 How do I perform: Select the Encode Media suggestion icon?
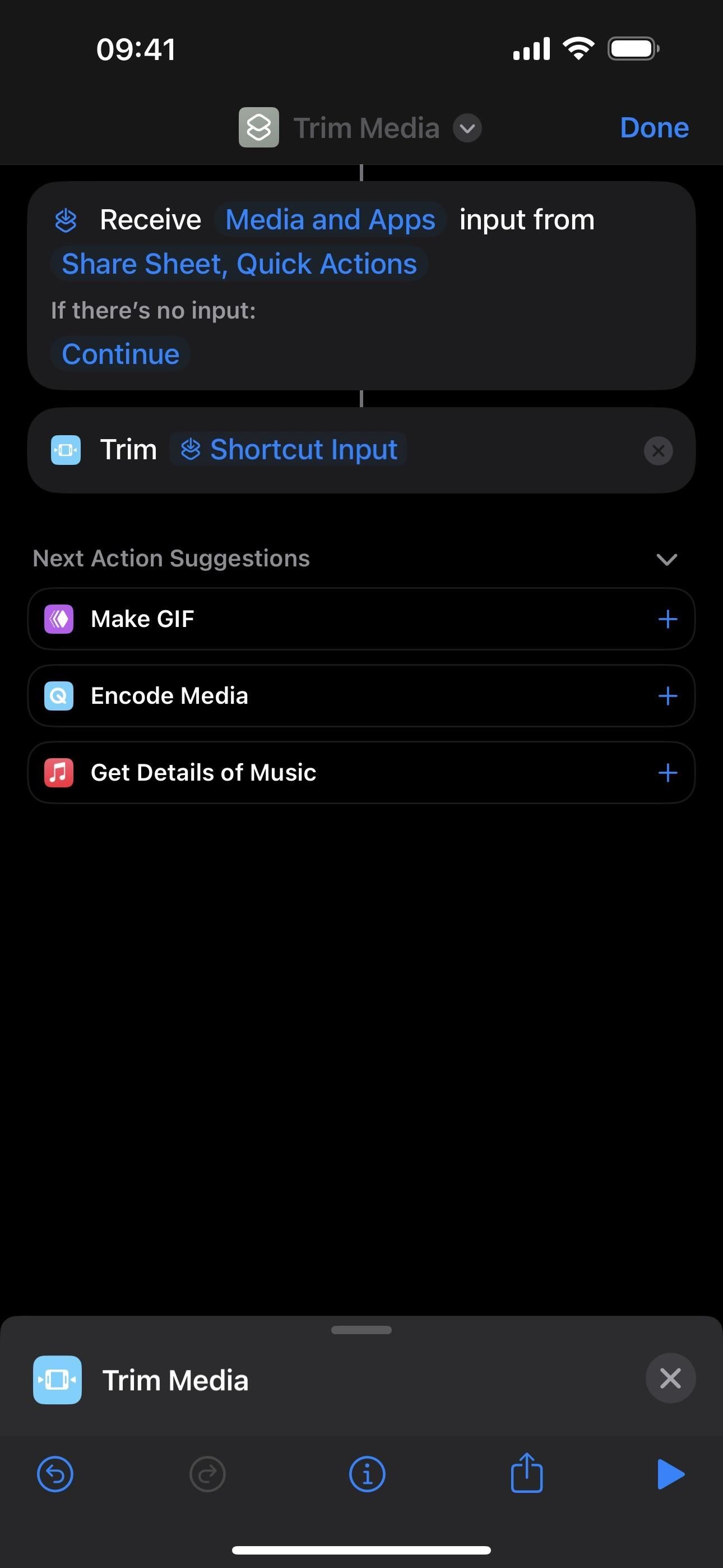click(58, 695)
